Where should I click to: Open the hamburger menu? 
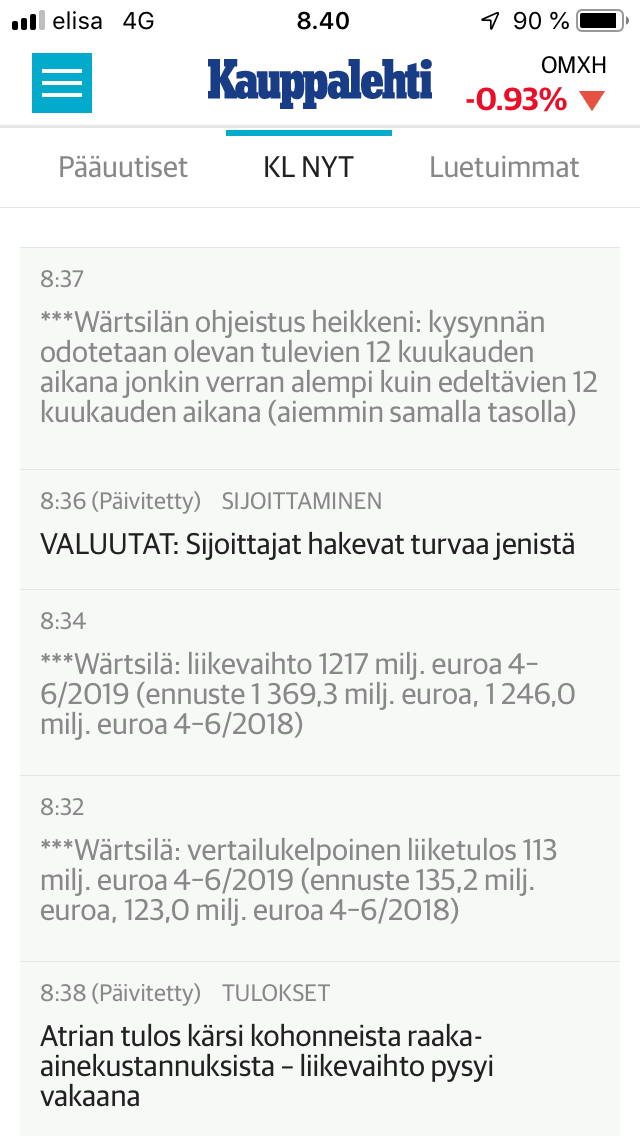(x=61, y=83)
